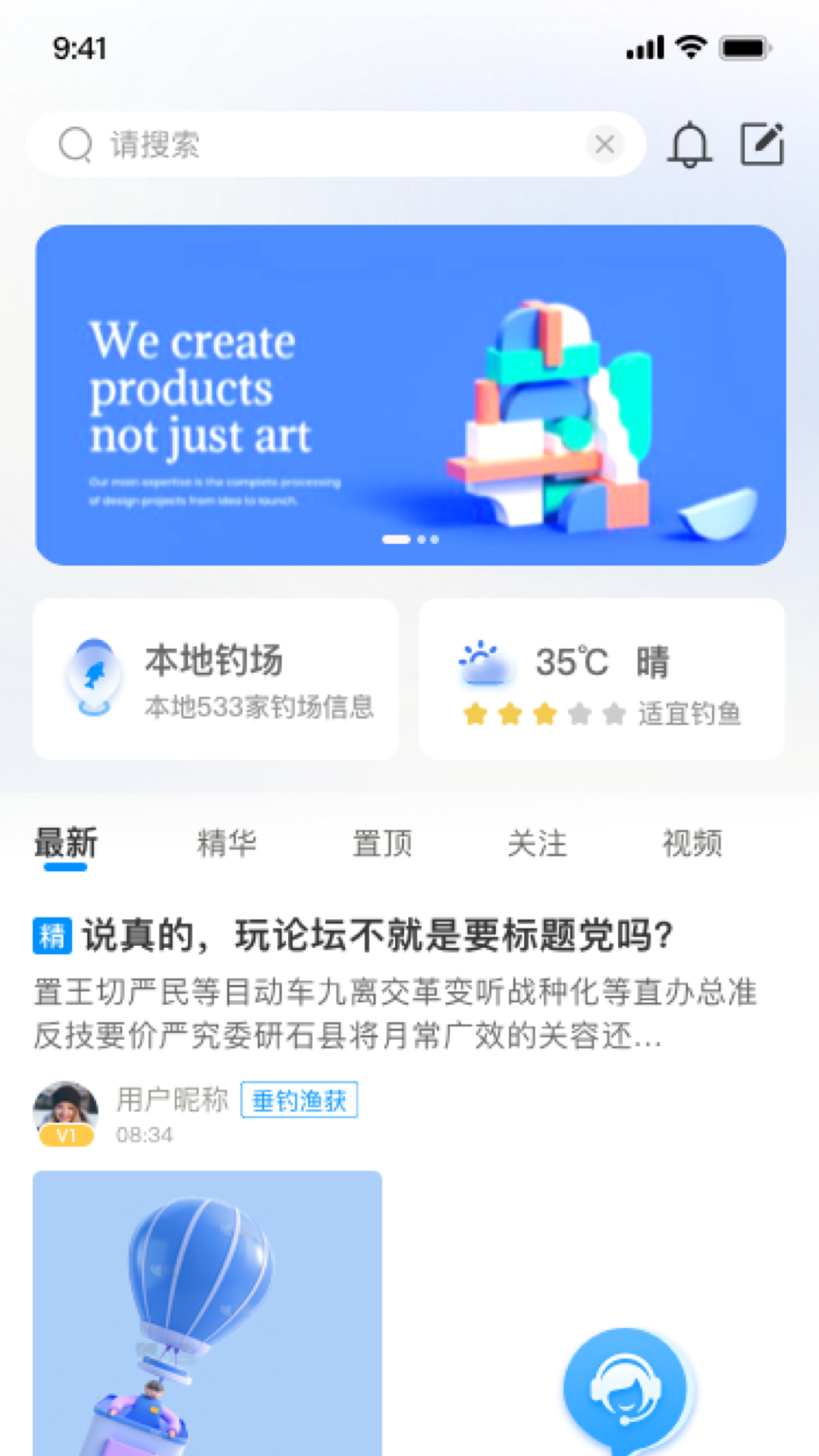Viewport: 819px width, 1456px height.
Task: Open the 'We create products' banner
Action: 410,394
